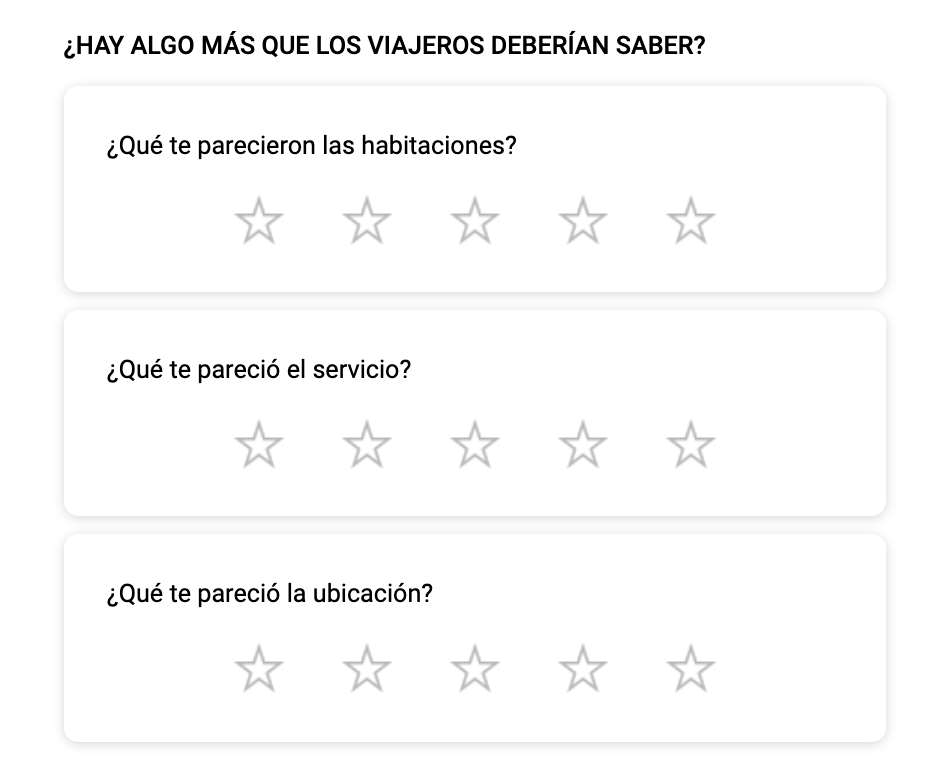
Task: Rate ubicación with one star
Action: pos(259,669)
